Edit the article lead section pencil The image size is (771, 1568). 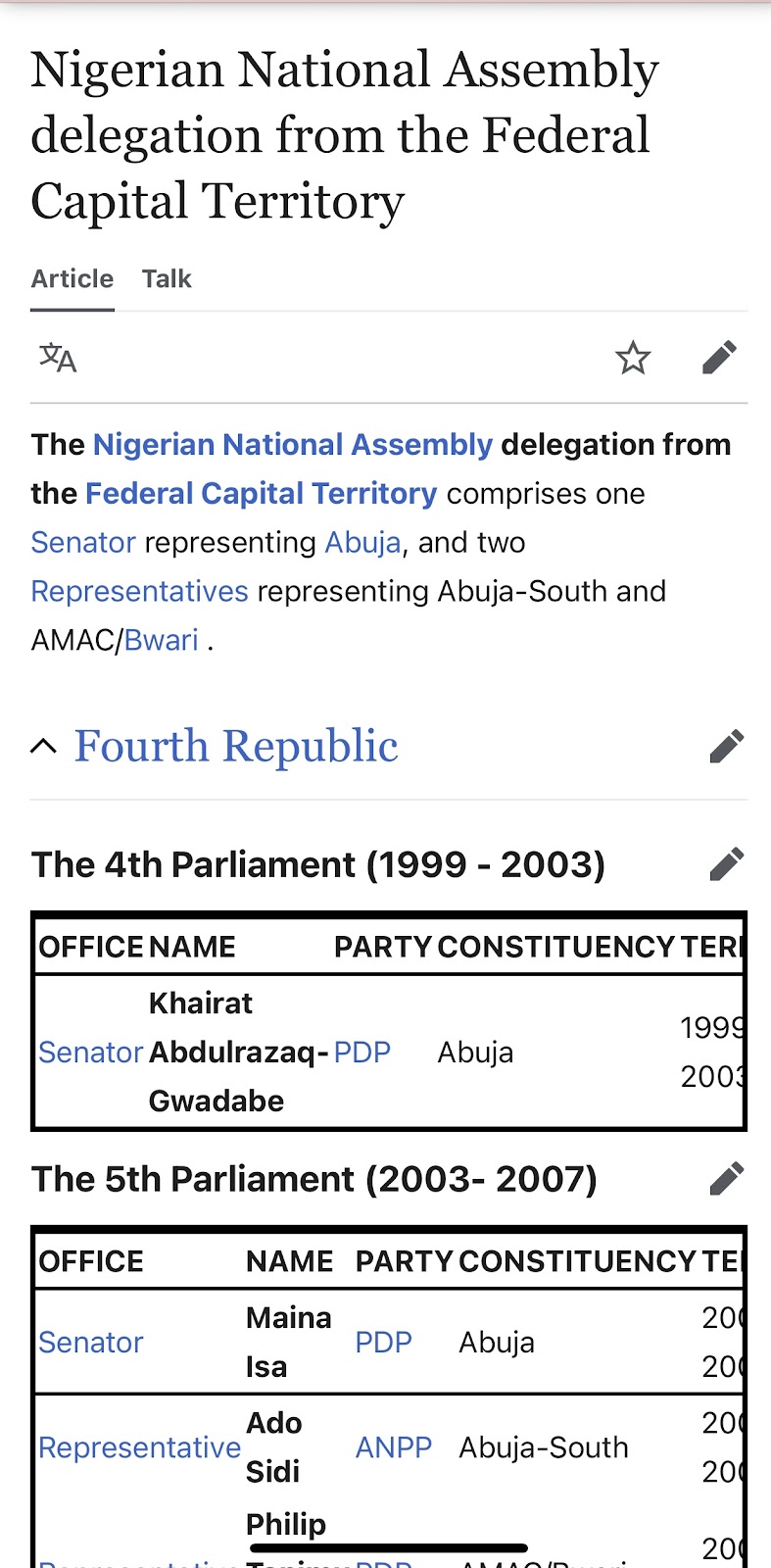719,358
